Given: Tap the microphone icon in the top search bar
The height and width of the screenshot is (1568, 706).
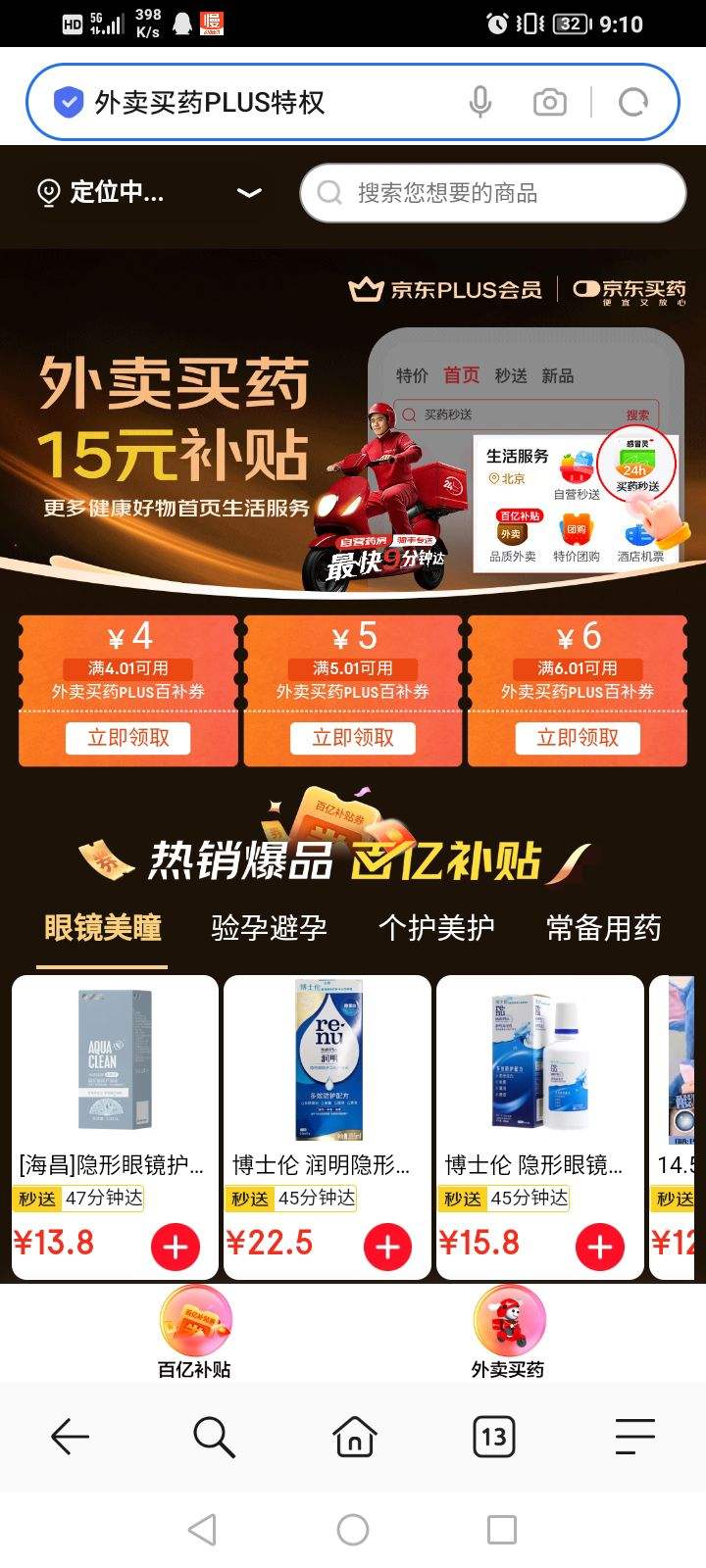Looking at the screenshot, I should click(x=479, y=101).
